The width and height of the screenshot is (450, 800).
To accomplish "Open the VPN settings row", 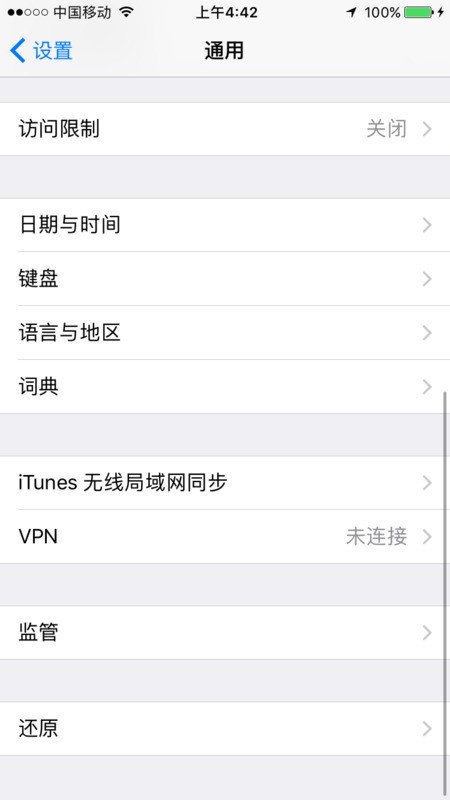I will click(225, 537).
